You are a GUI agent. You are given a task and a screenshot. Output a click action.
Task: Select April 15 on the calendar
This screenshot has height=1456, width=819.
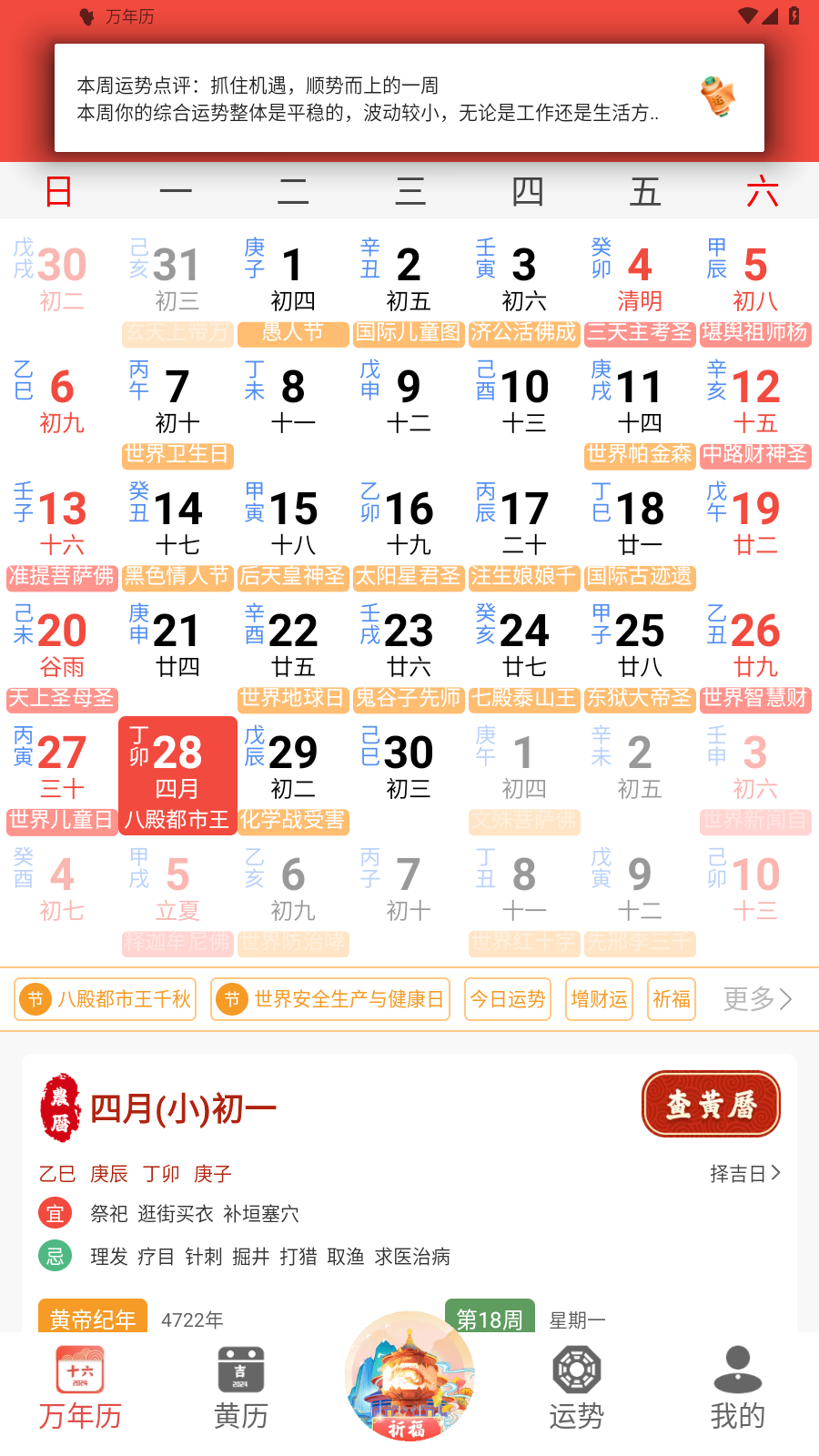coord(293,522)
